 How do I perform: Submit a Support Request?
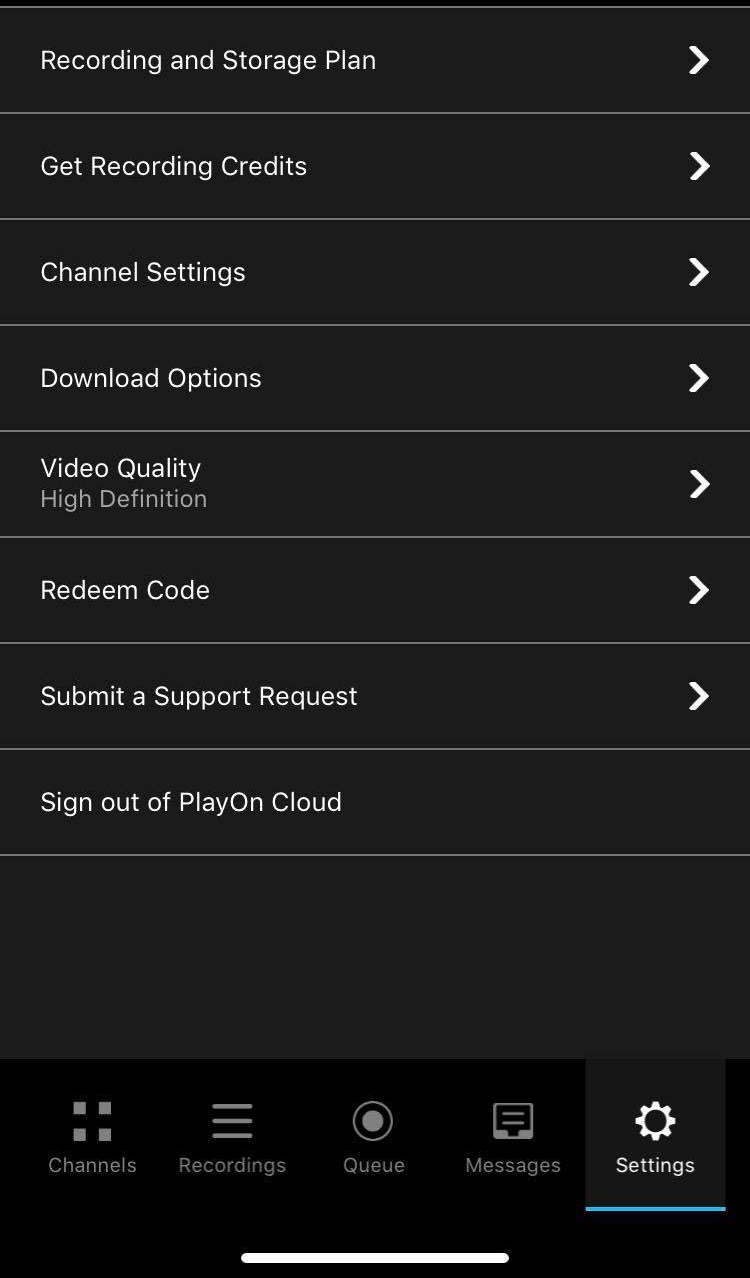pyautogui.click(x=374, y=696)
